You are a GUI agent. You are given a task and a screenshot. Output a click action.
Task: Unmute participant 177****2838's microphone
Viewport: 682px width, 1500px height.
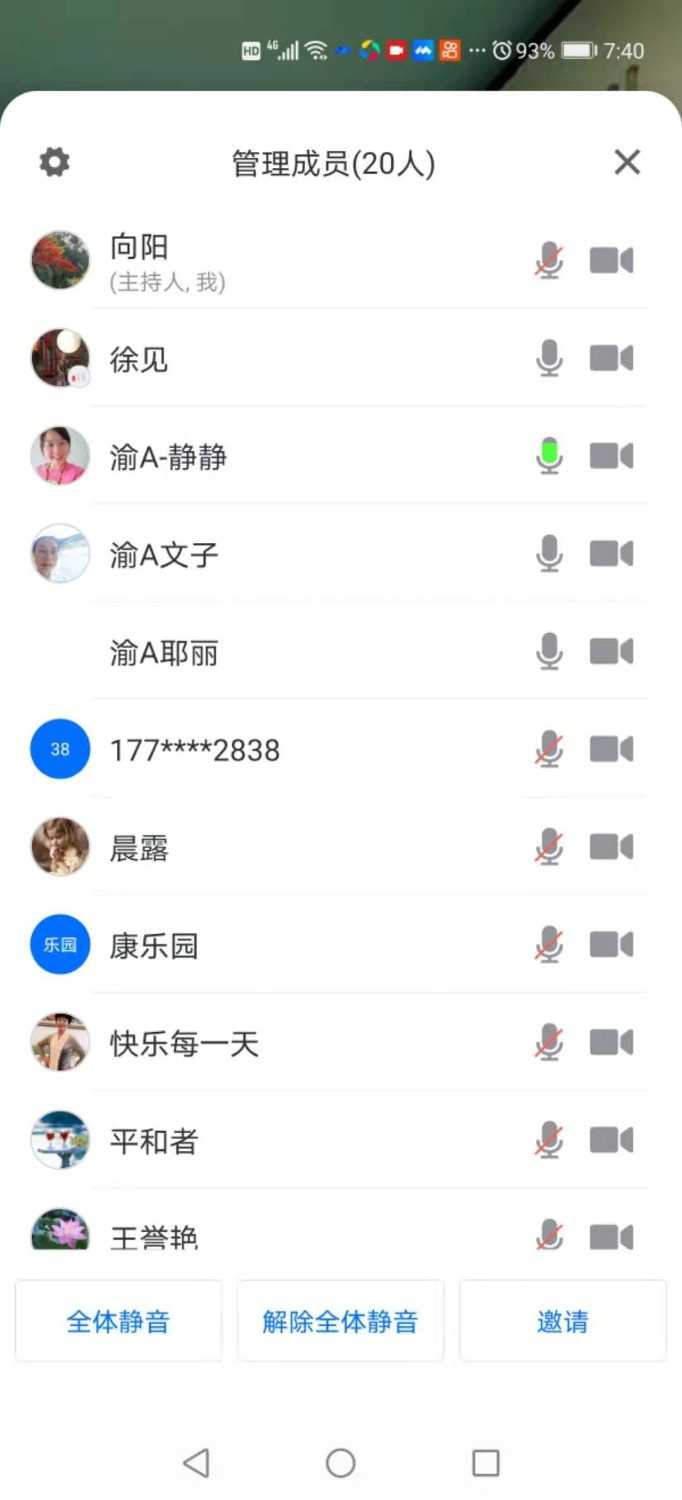coord(548,749)
